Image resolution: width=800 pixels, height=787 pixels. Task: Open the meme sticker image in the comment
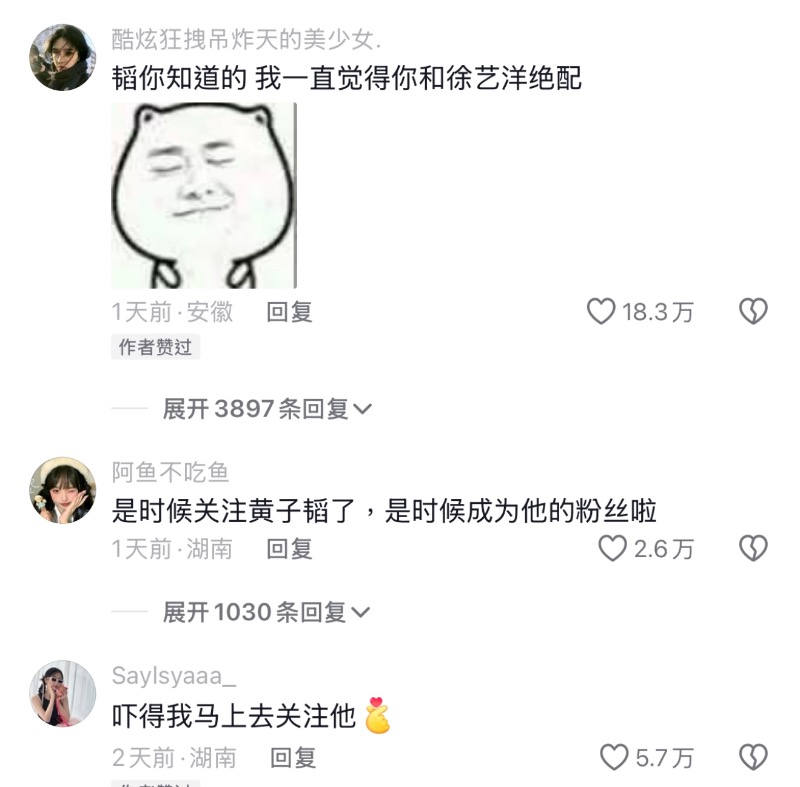pyautogui.click(x=203, y=196)
